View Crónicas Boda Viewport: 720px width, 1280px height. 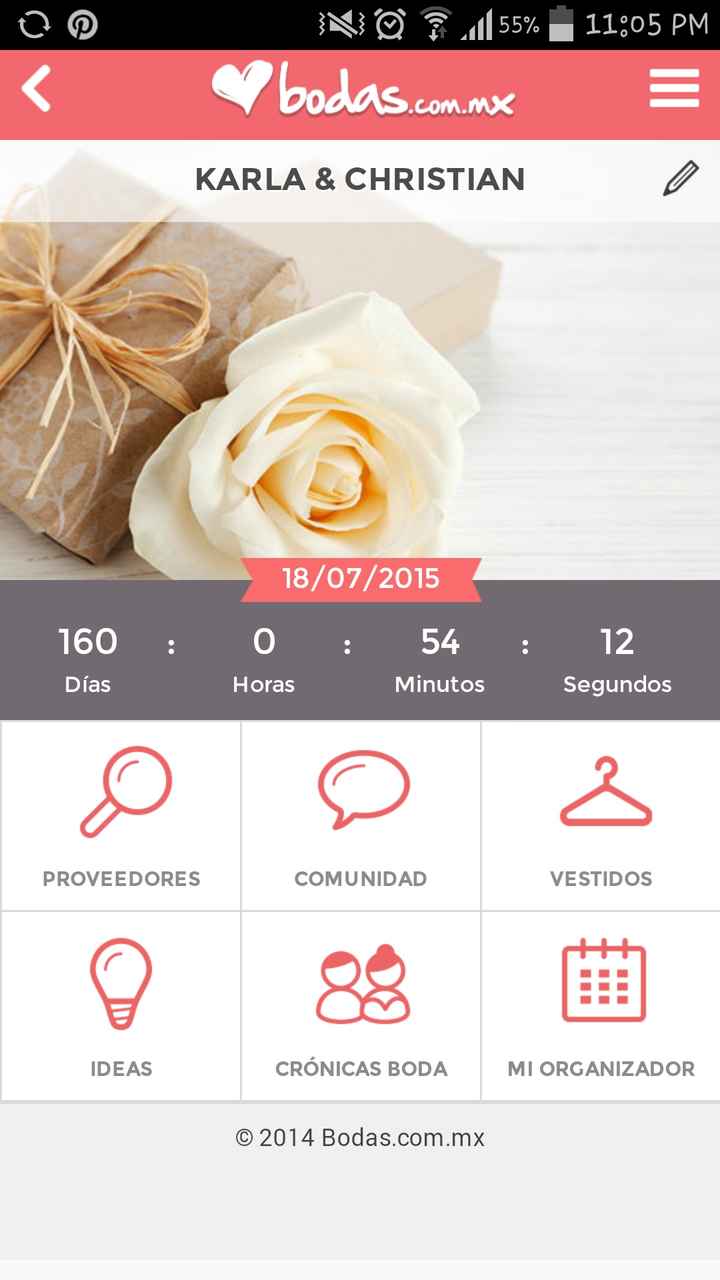coord(361,1006)
